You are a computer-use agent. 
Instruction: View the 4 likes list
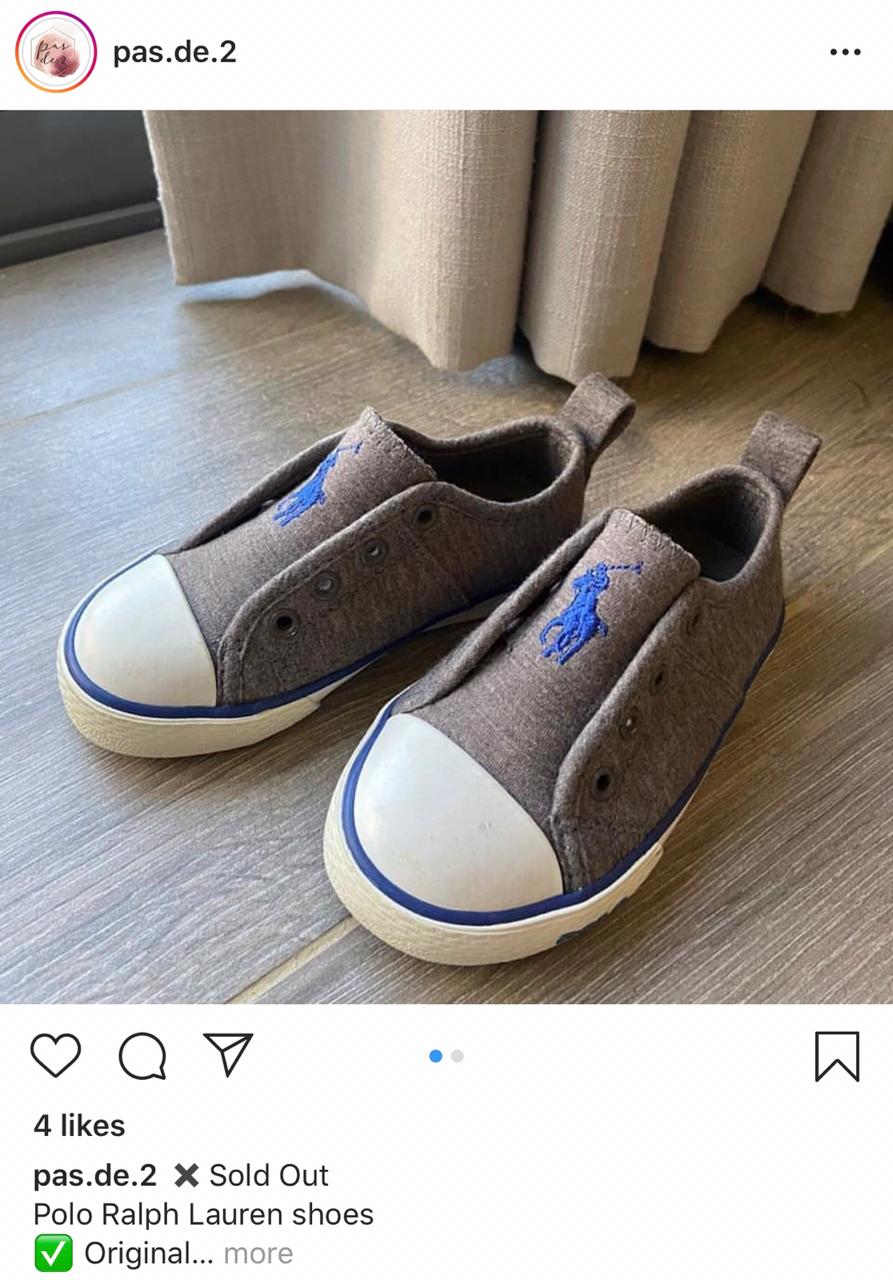pos(80,1126)
